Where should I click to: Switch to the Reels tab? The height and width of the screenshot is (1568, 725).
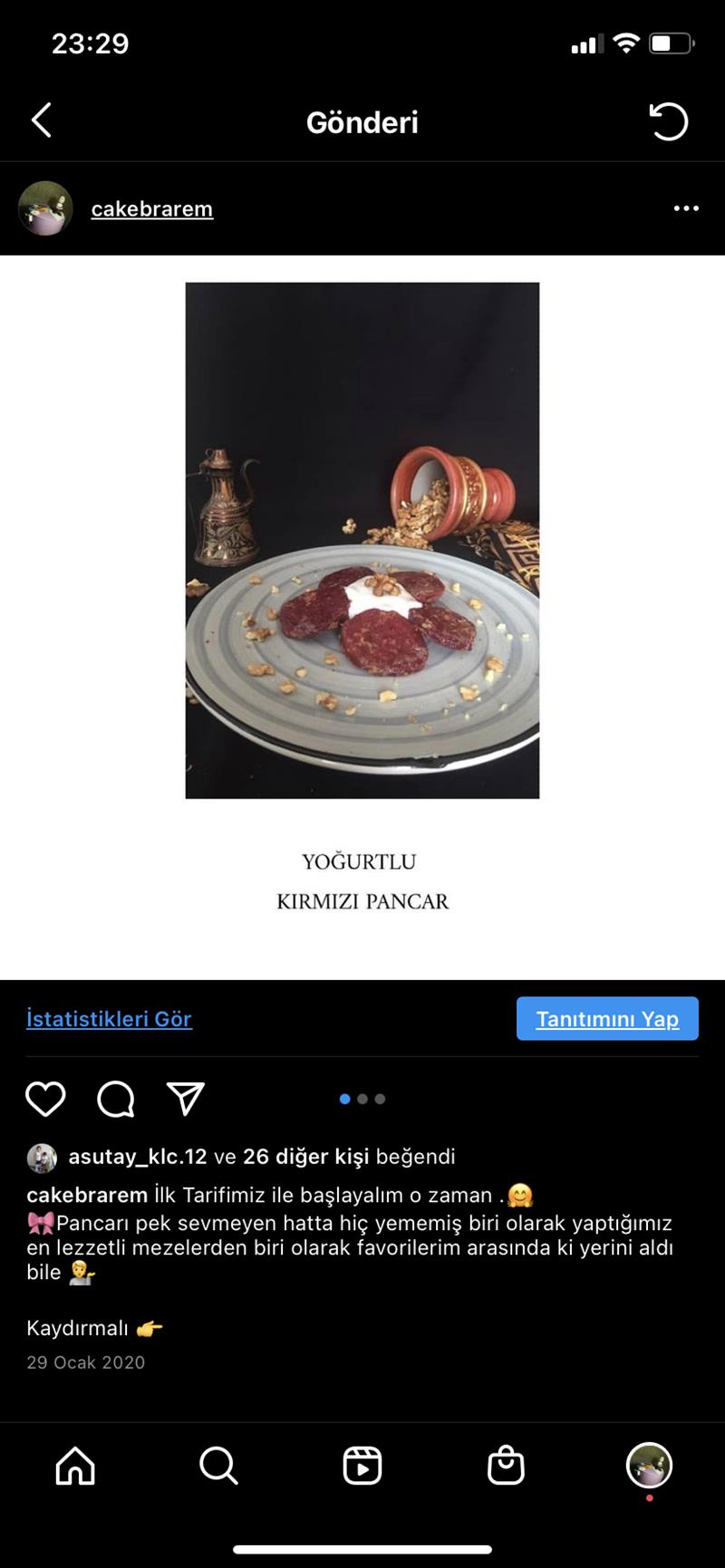tap(362, 1465)
